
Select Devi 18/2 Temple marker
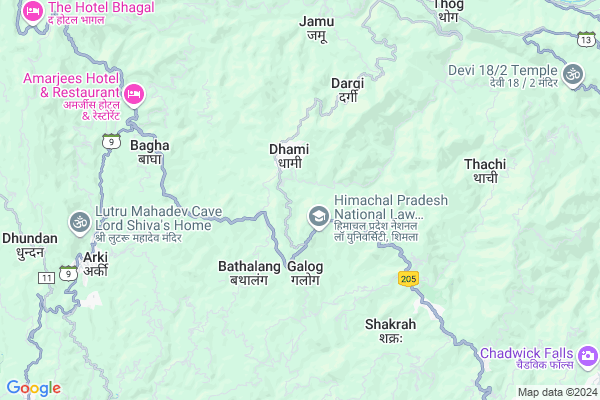tap(574, 72)
